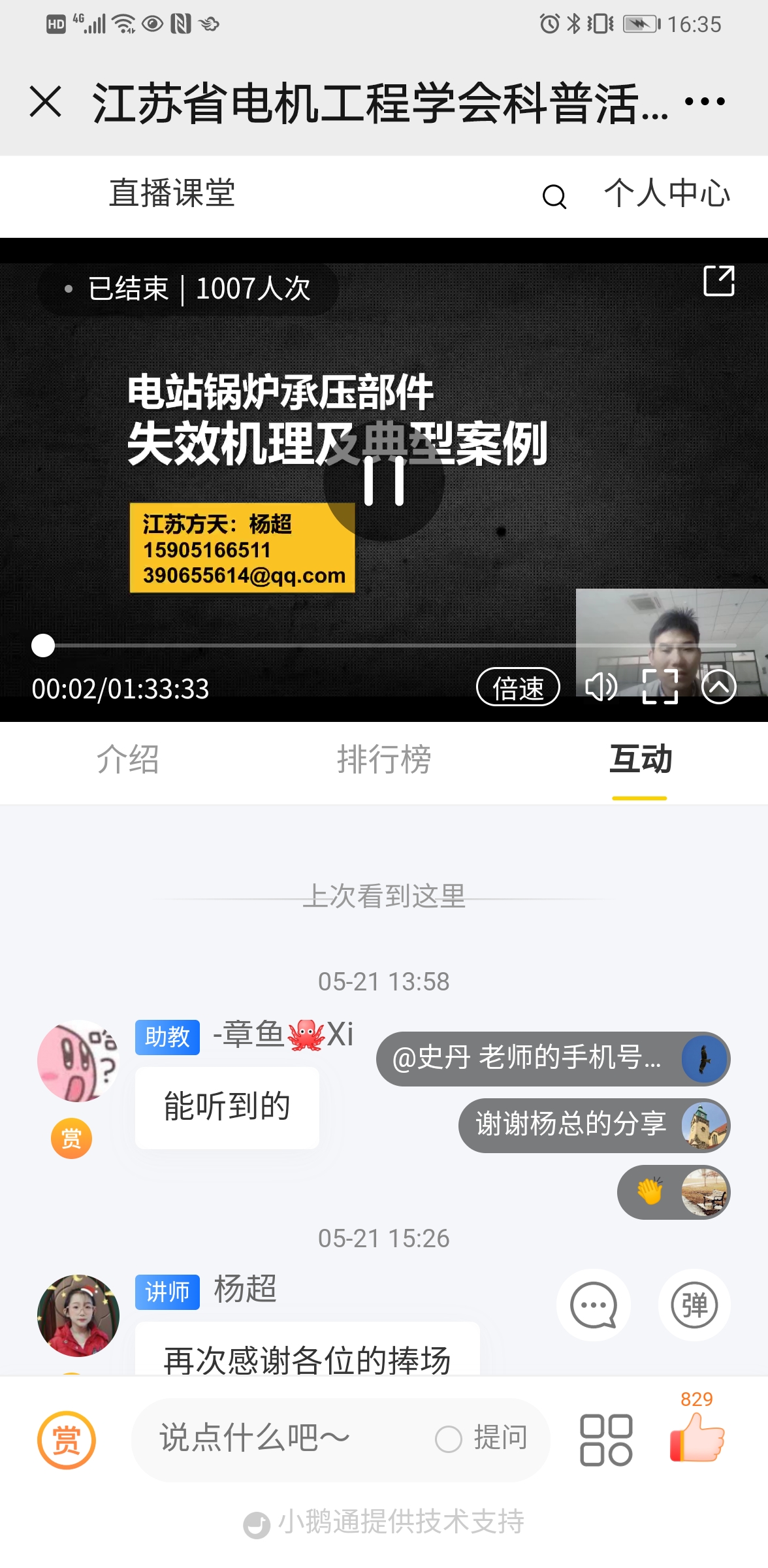Collapse the video player with up arrow
Image resolution: width=768 pixels, height=1568 pixels.
click(718, 687)
